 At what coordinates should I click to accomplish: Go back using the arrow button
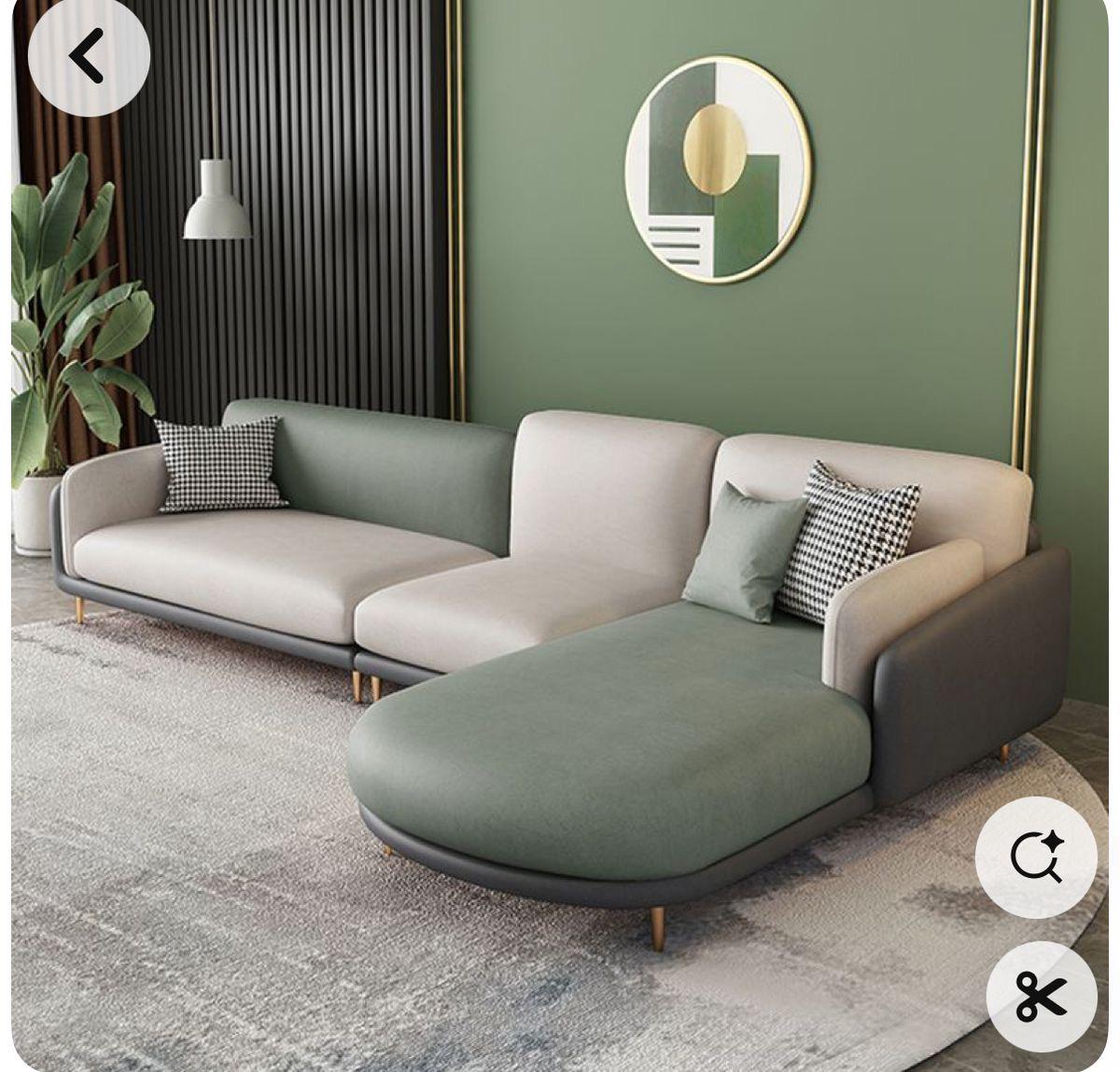tap(88, 57)
